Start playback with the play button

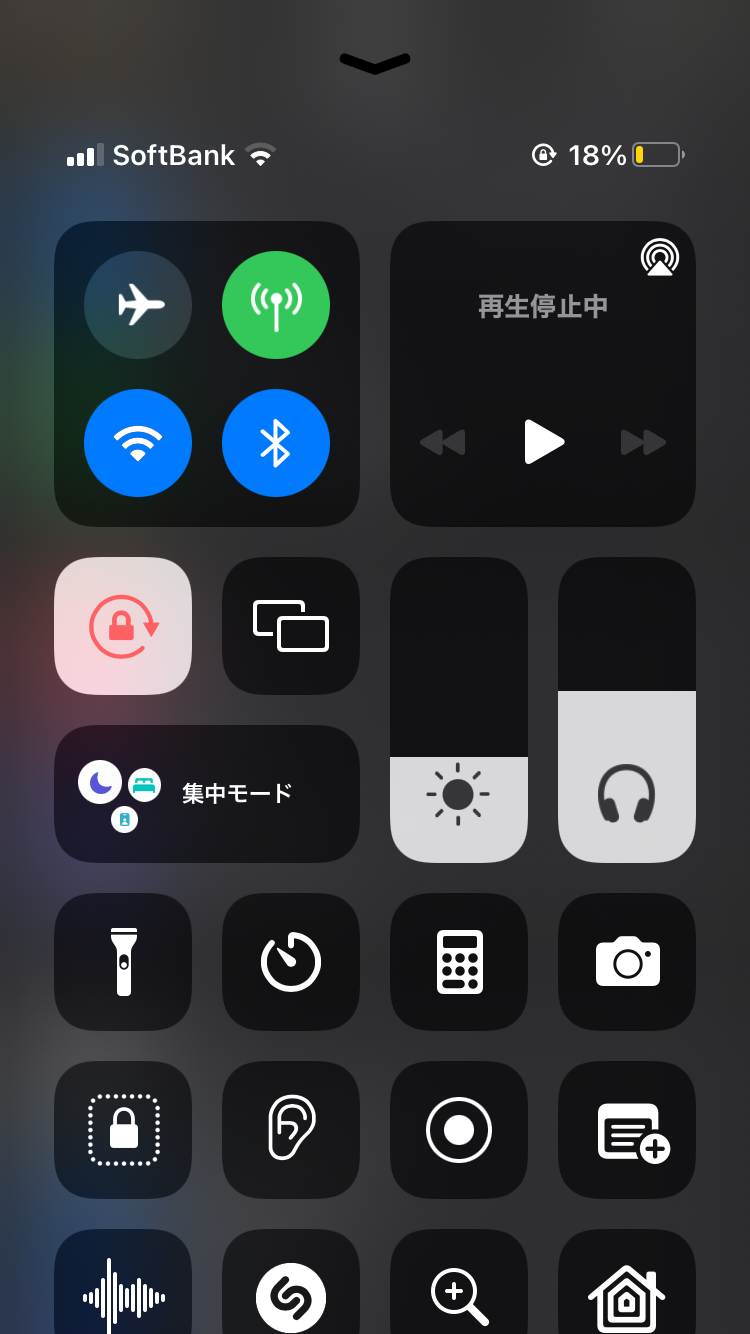click(x=544, y=441)
